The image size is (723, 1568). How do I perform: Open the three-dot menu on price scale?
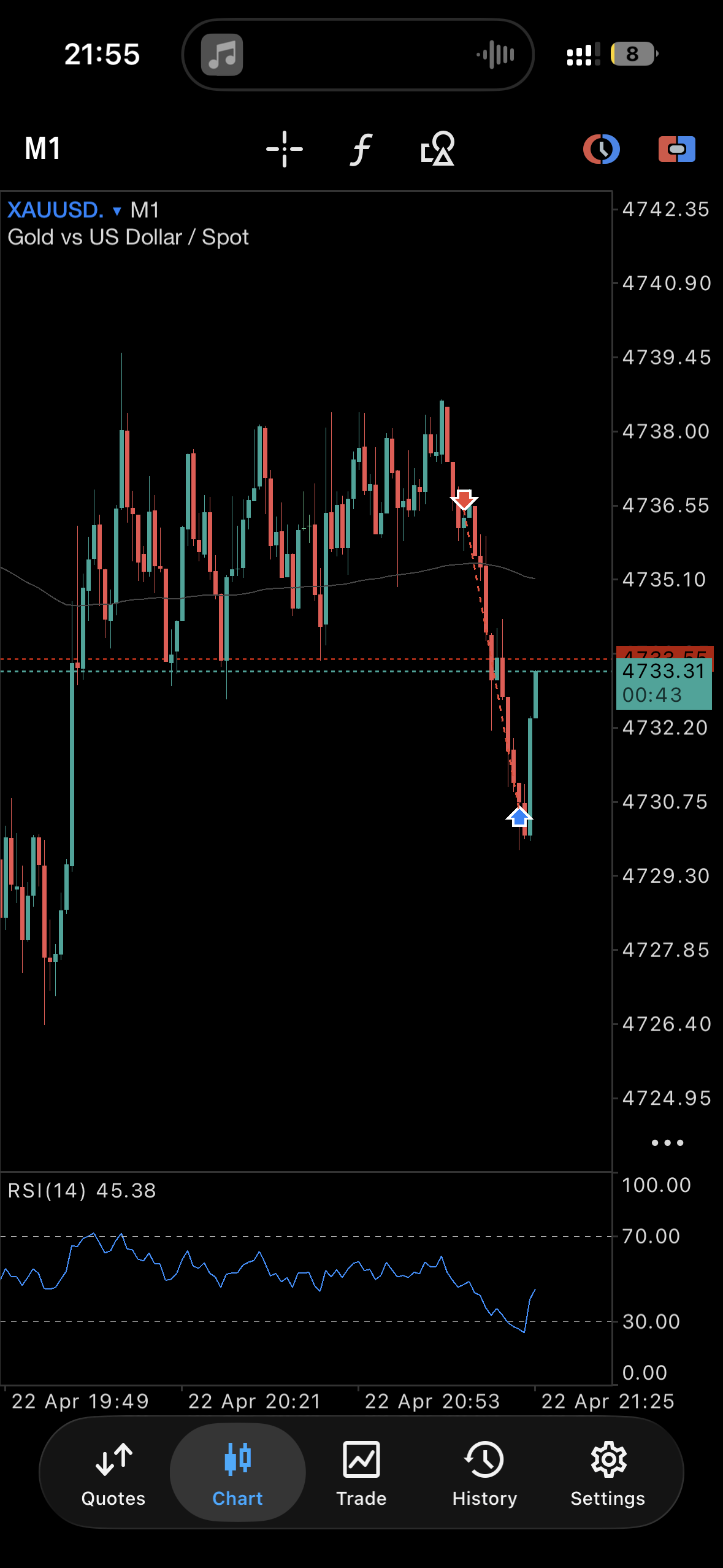667,1142
